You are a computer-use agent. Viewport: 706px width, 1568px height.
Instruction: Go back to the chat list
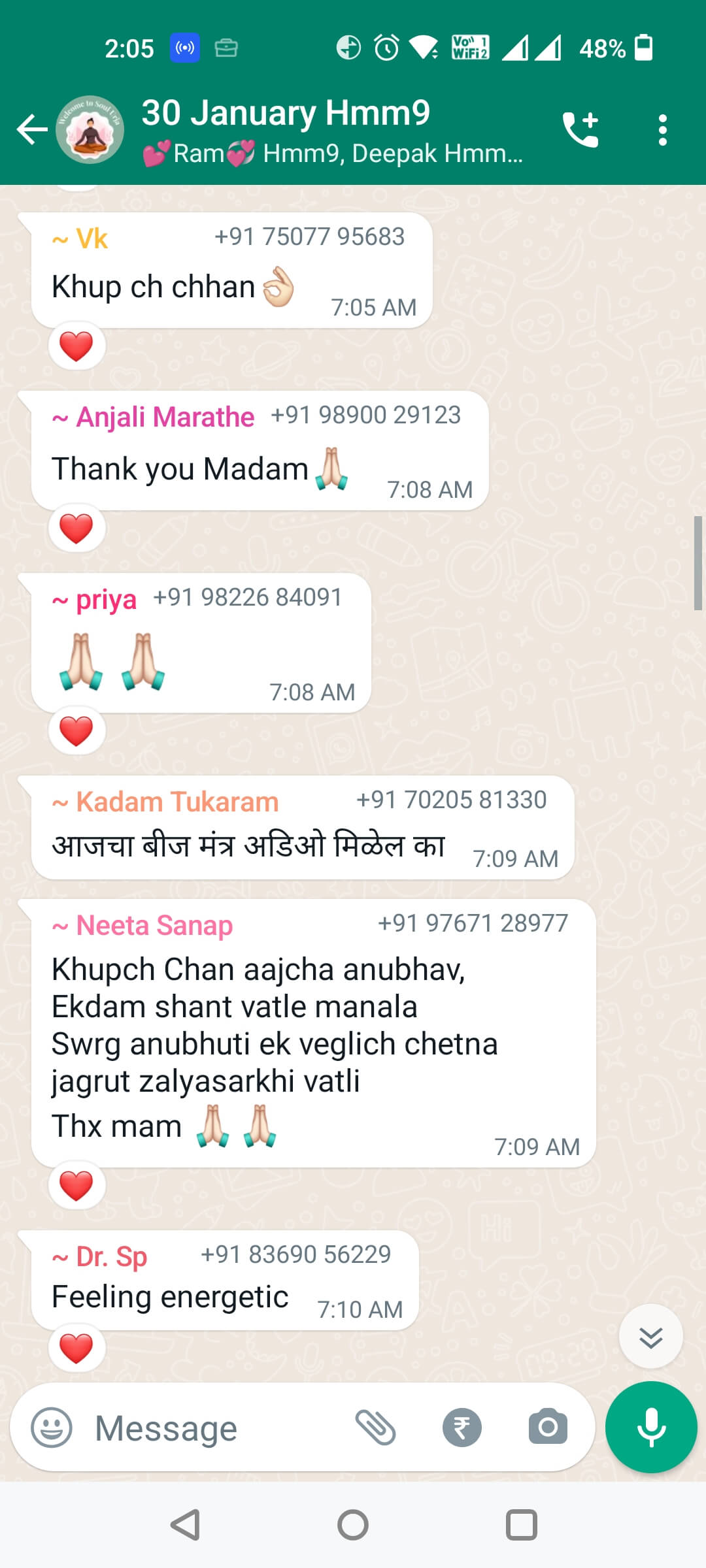31,129
